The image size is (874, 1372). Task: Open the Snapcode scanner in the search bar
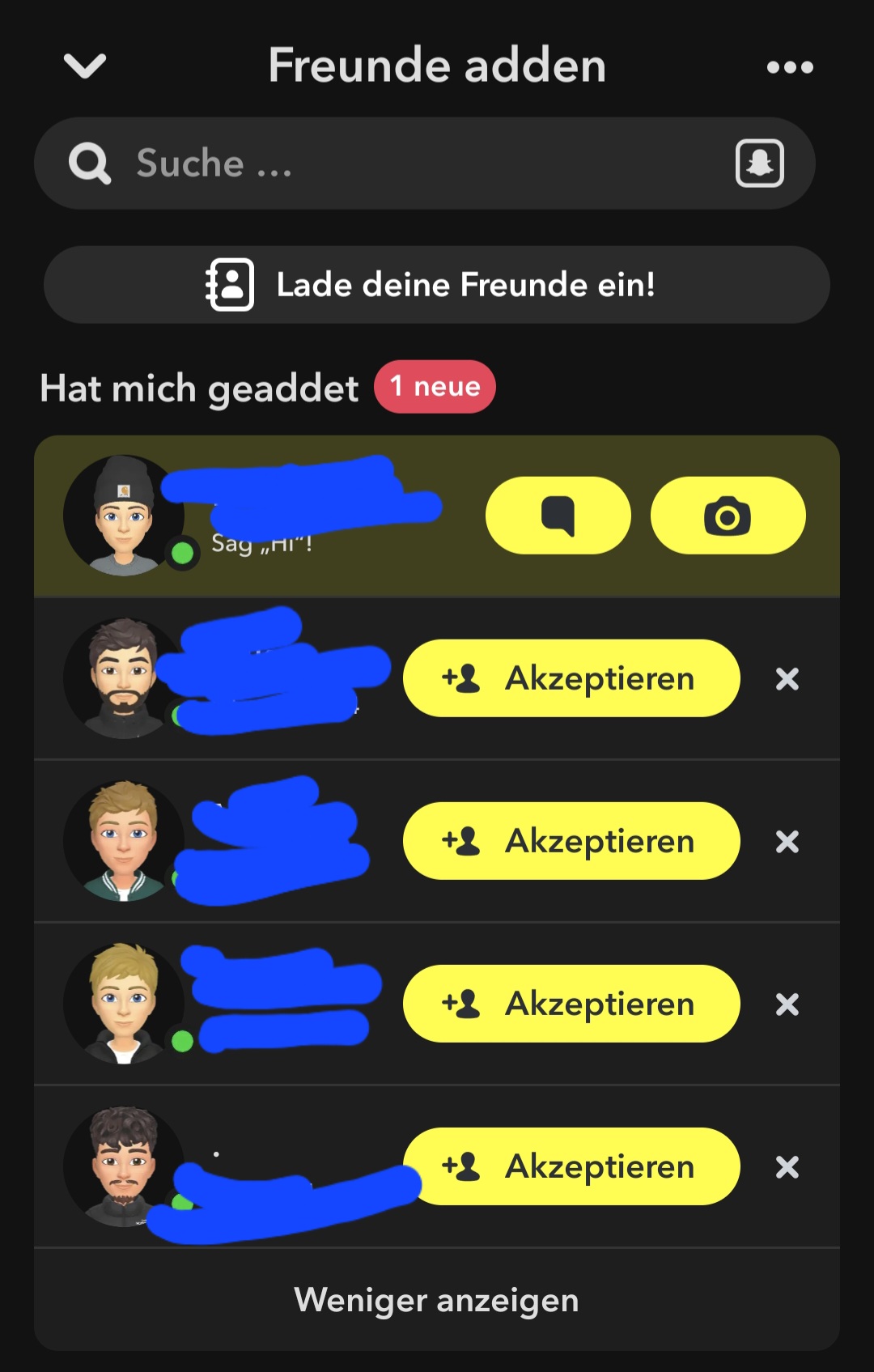(759, 164)
